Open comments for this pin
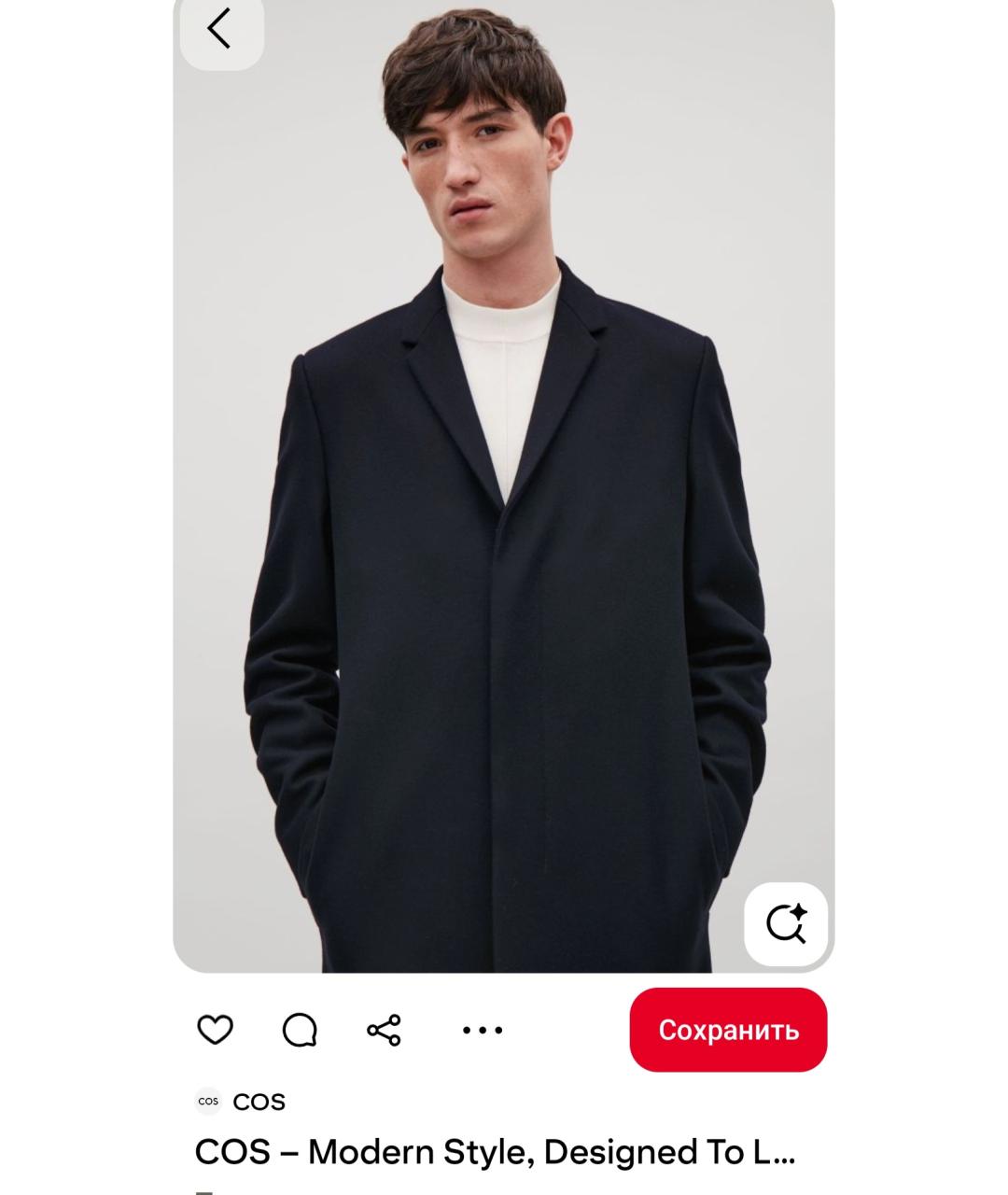This screenshot has height=1195, width=1008. 300,1030
